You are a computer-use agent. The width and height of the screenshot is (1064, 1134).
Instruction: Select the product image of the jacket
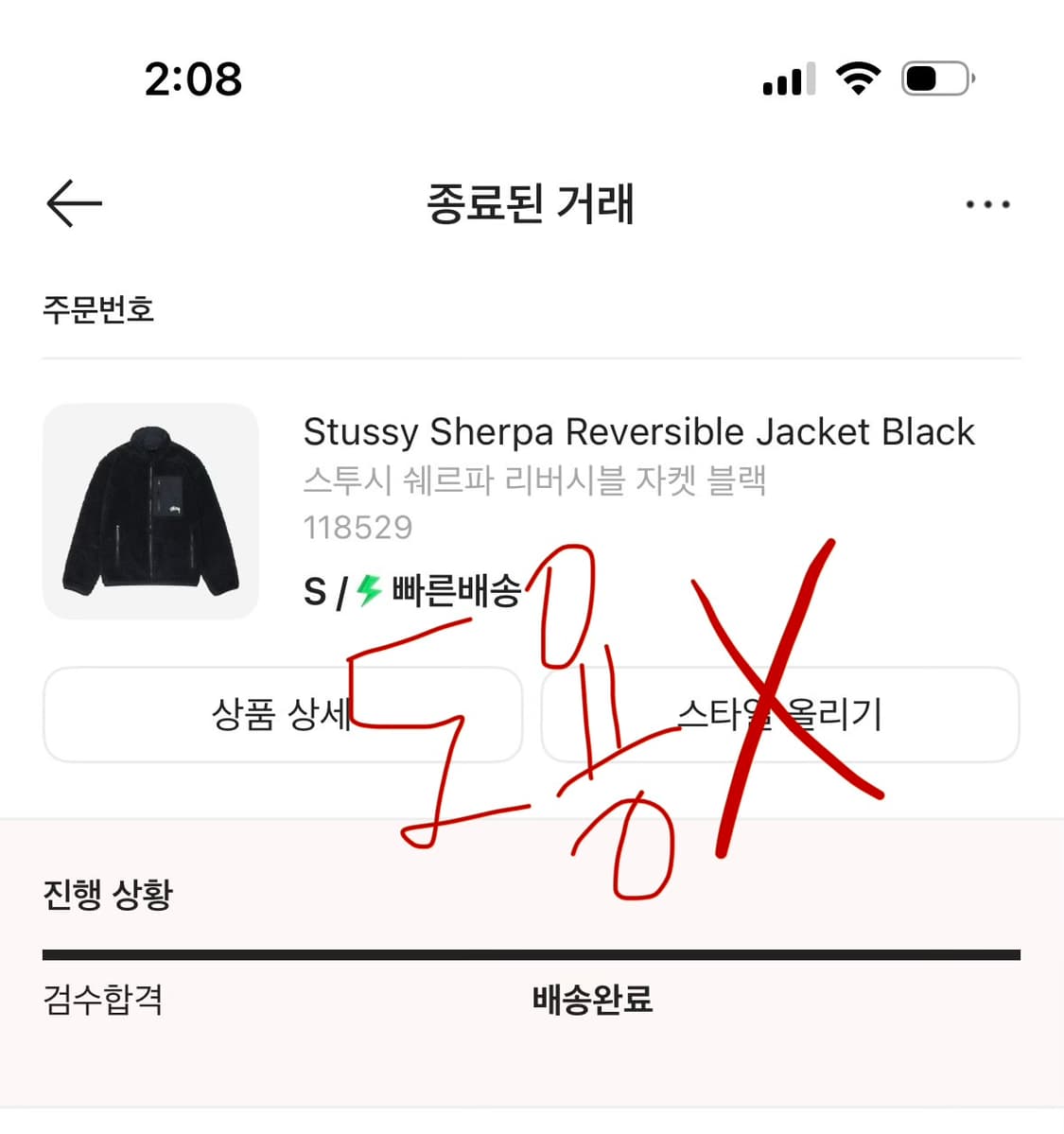pyautogui.click(x=151, y=511)
